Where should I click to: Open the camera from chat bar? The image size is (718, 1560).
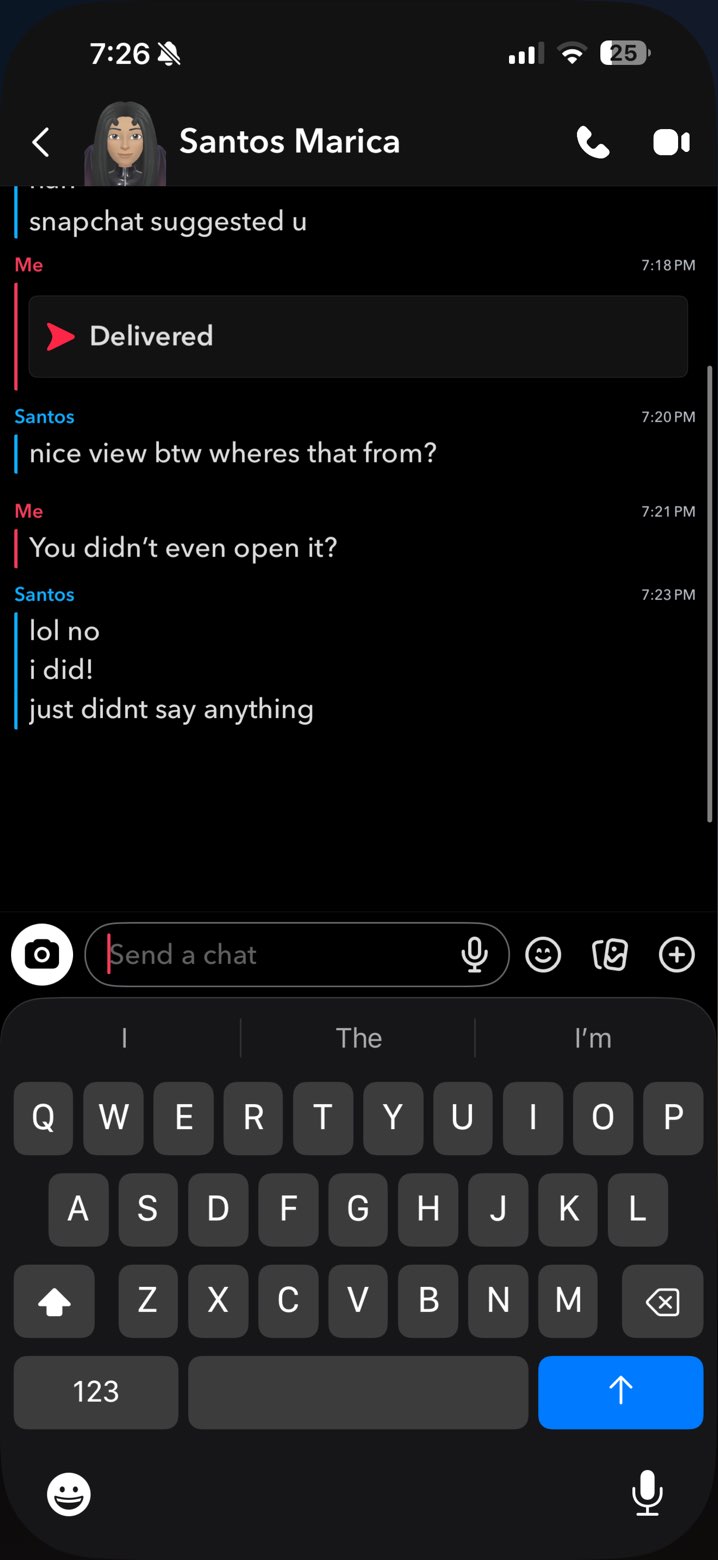click(42, 955)
